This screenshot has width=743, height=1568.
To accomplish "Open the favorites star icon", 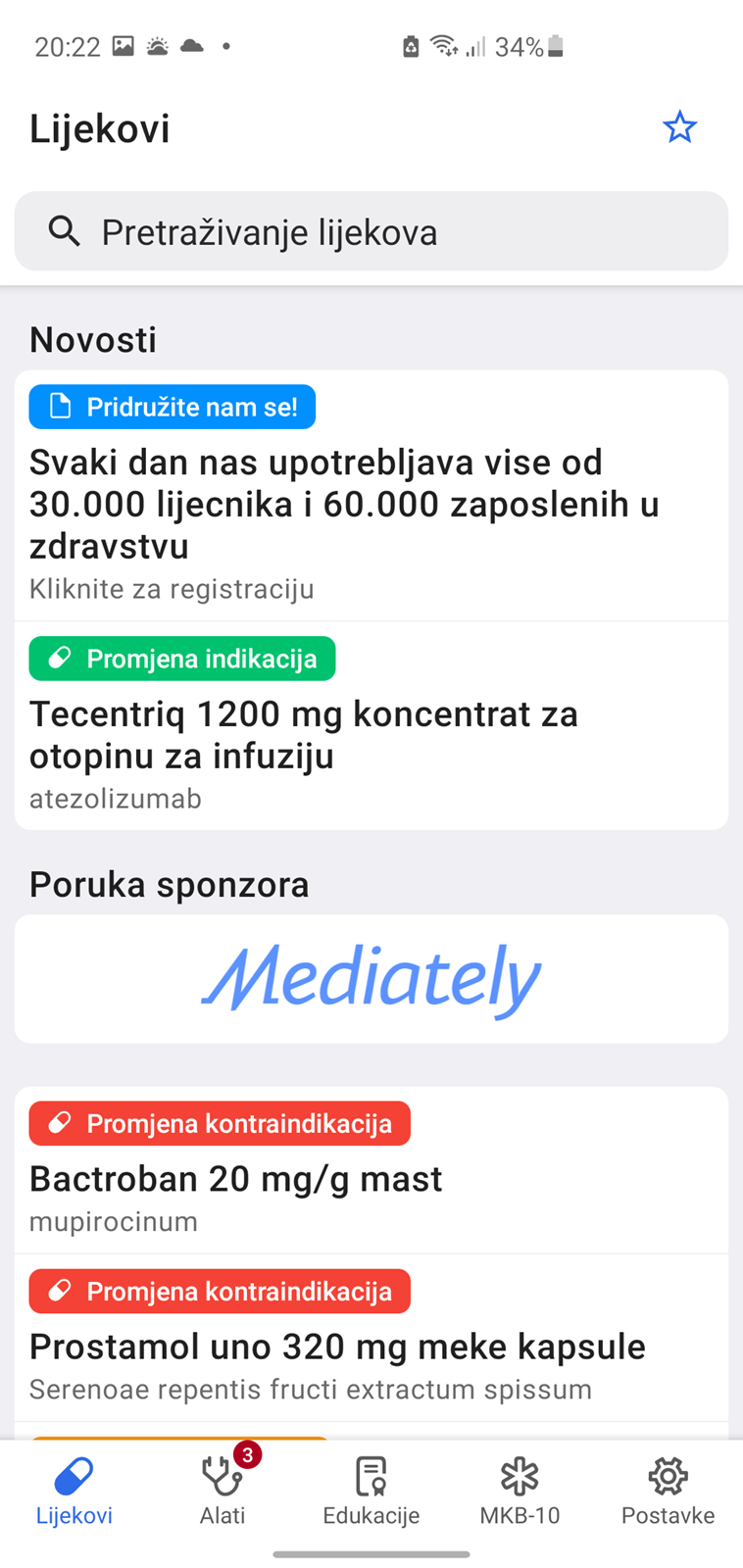I will pyautogui.click(x=679, y=127).
